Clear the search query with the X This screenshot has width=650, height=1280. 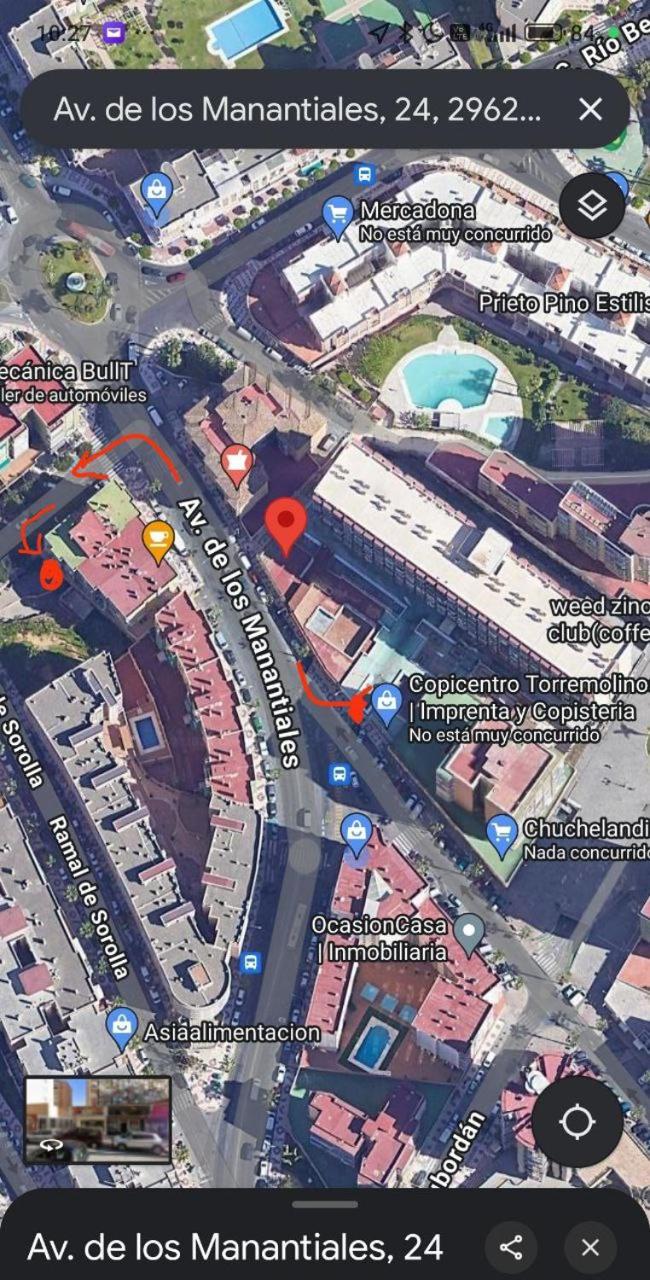[x=591, y=109]
